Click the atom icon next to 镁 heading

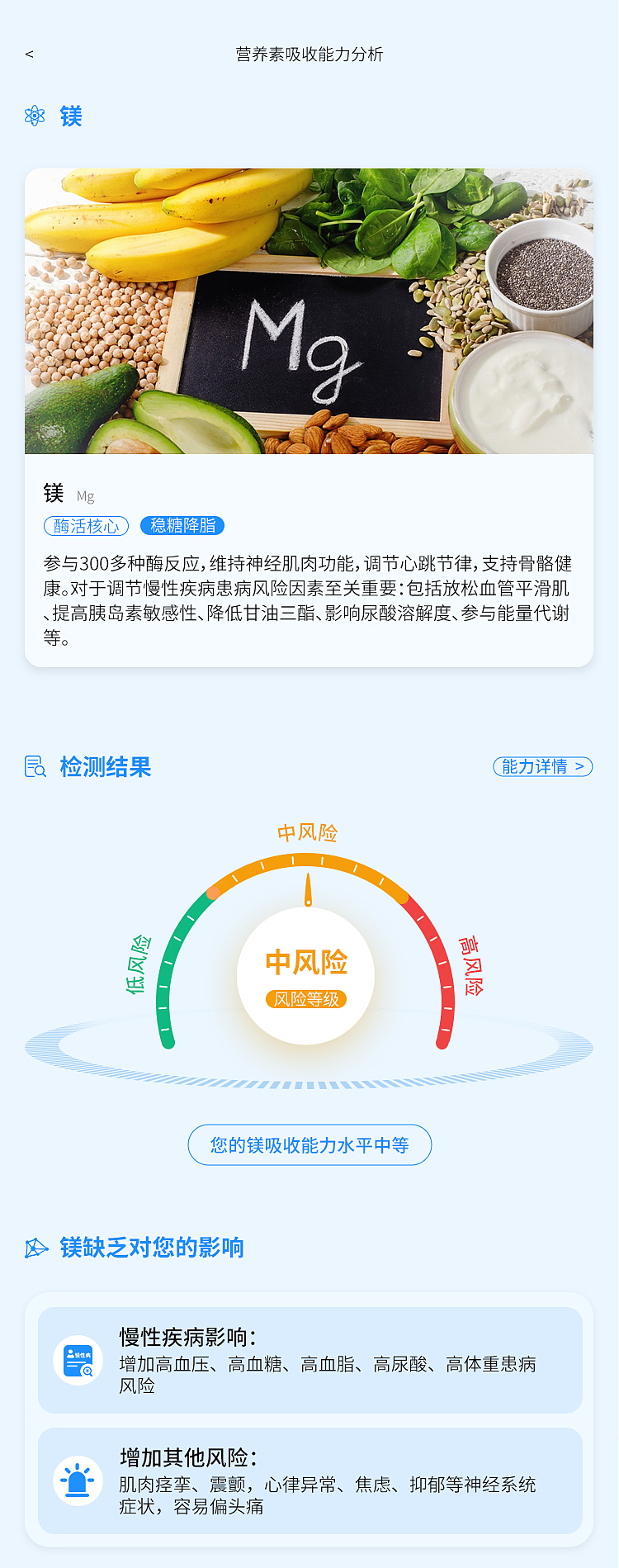click(35, 116)
